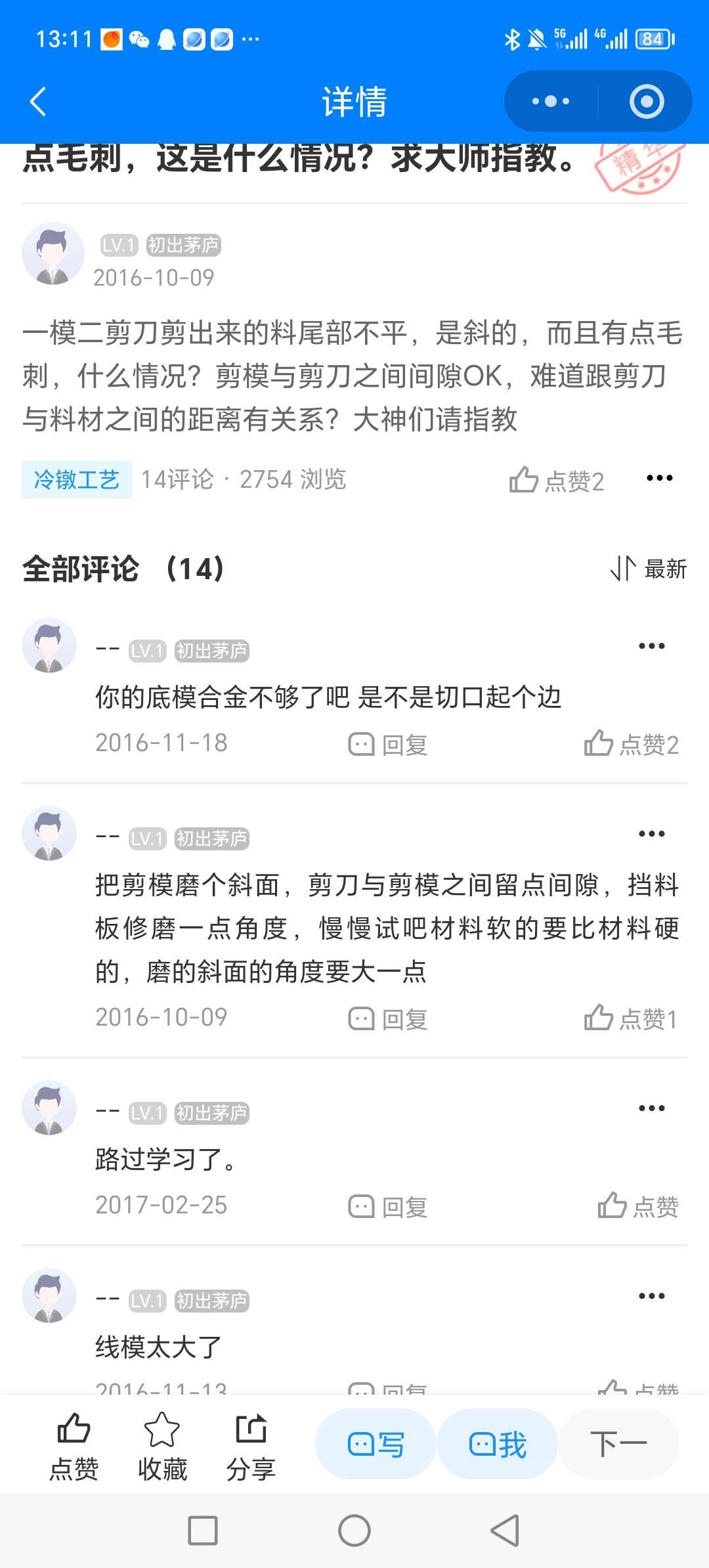Open the mini-program more options menu (top right)

pyautogui.click(x=550, y=100)
